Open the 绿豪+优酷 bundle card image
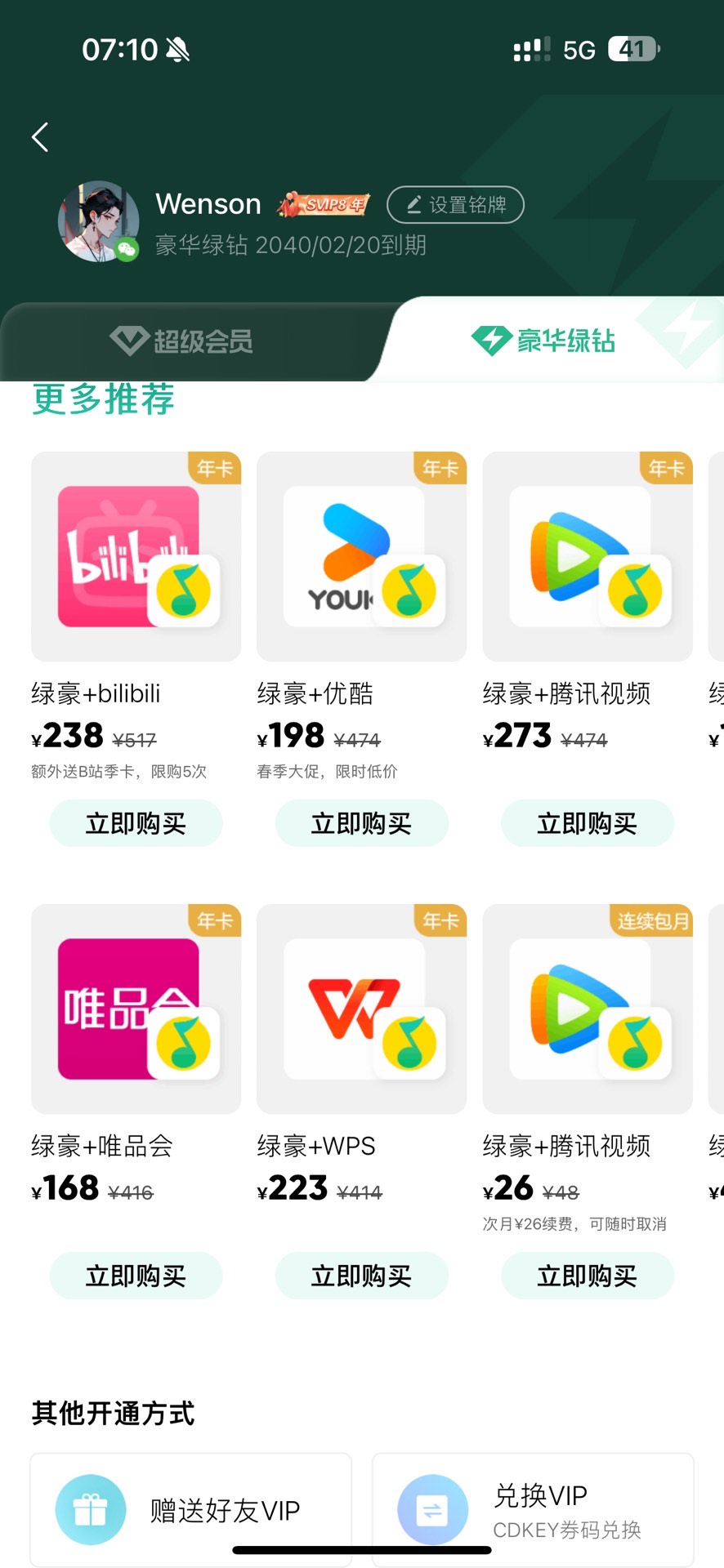Screen dimensions: 724x1568 point(361,557)
